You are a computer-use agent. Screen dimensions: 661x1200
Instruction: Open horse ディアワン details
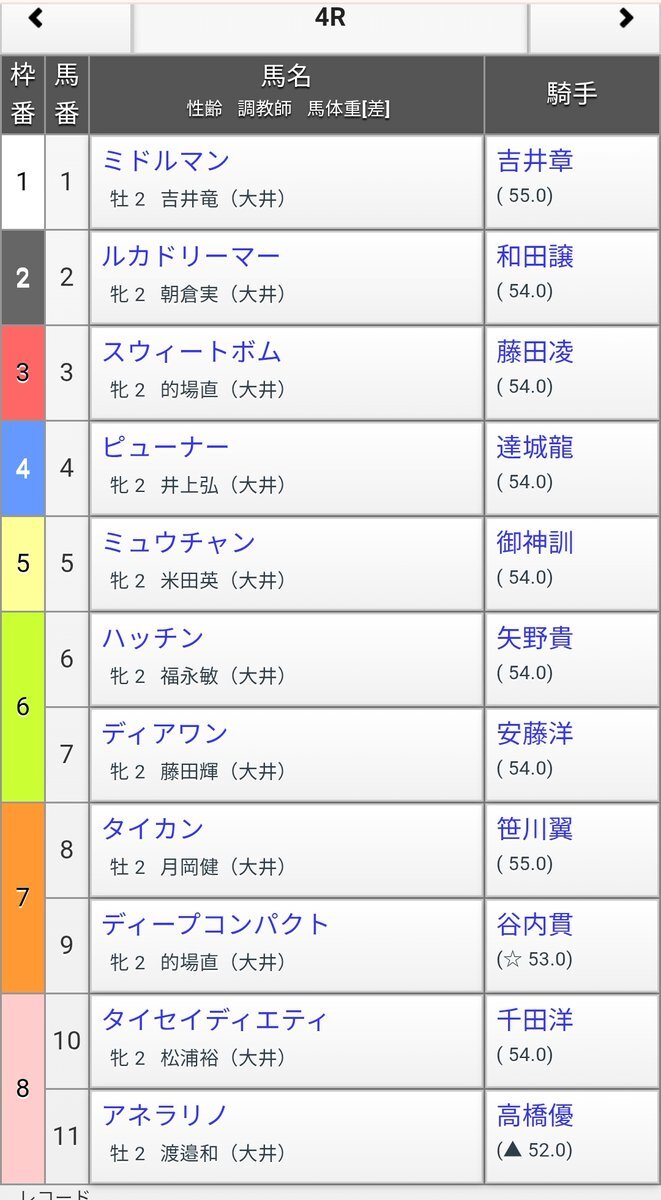click(165, 734)
